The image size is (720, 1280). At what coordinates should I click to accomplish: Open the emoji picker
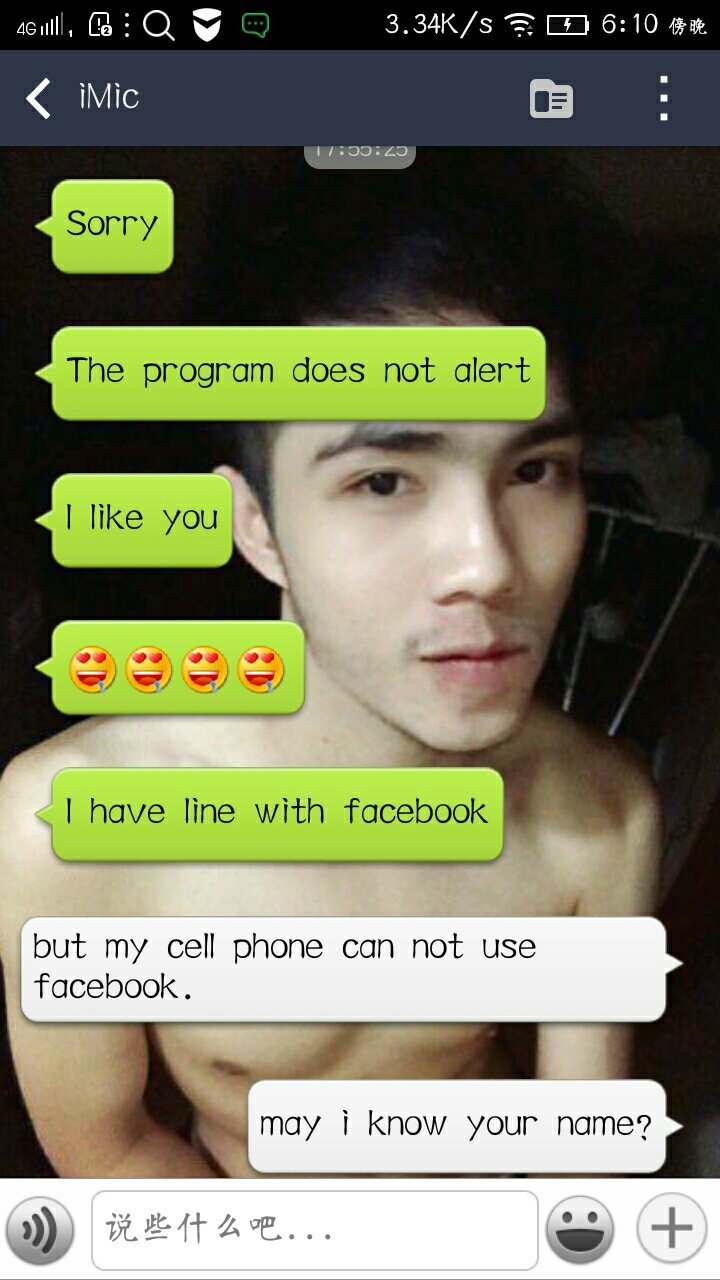coord(580,1229)
